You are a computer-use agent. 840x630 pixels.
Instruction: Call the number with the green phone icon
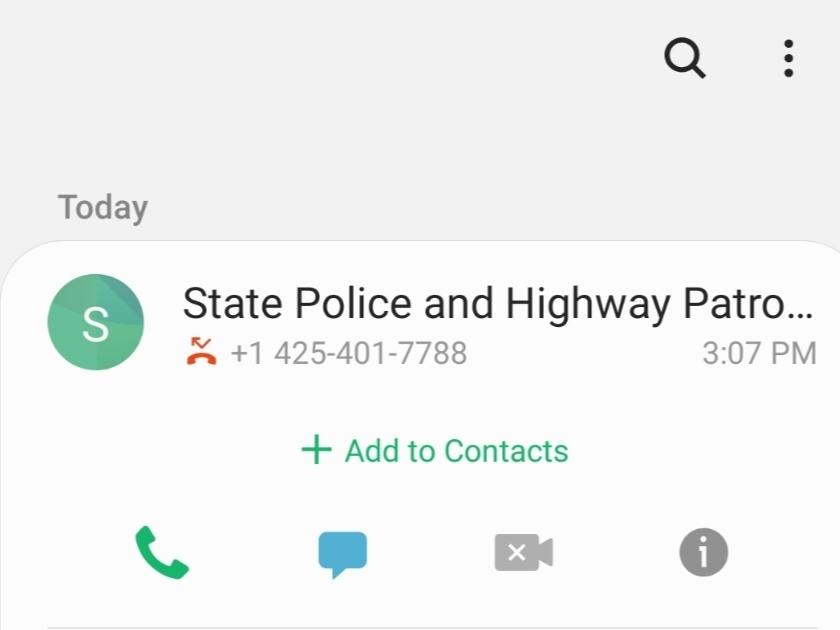coord(162,552)
